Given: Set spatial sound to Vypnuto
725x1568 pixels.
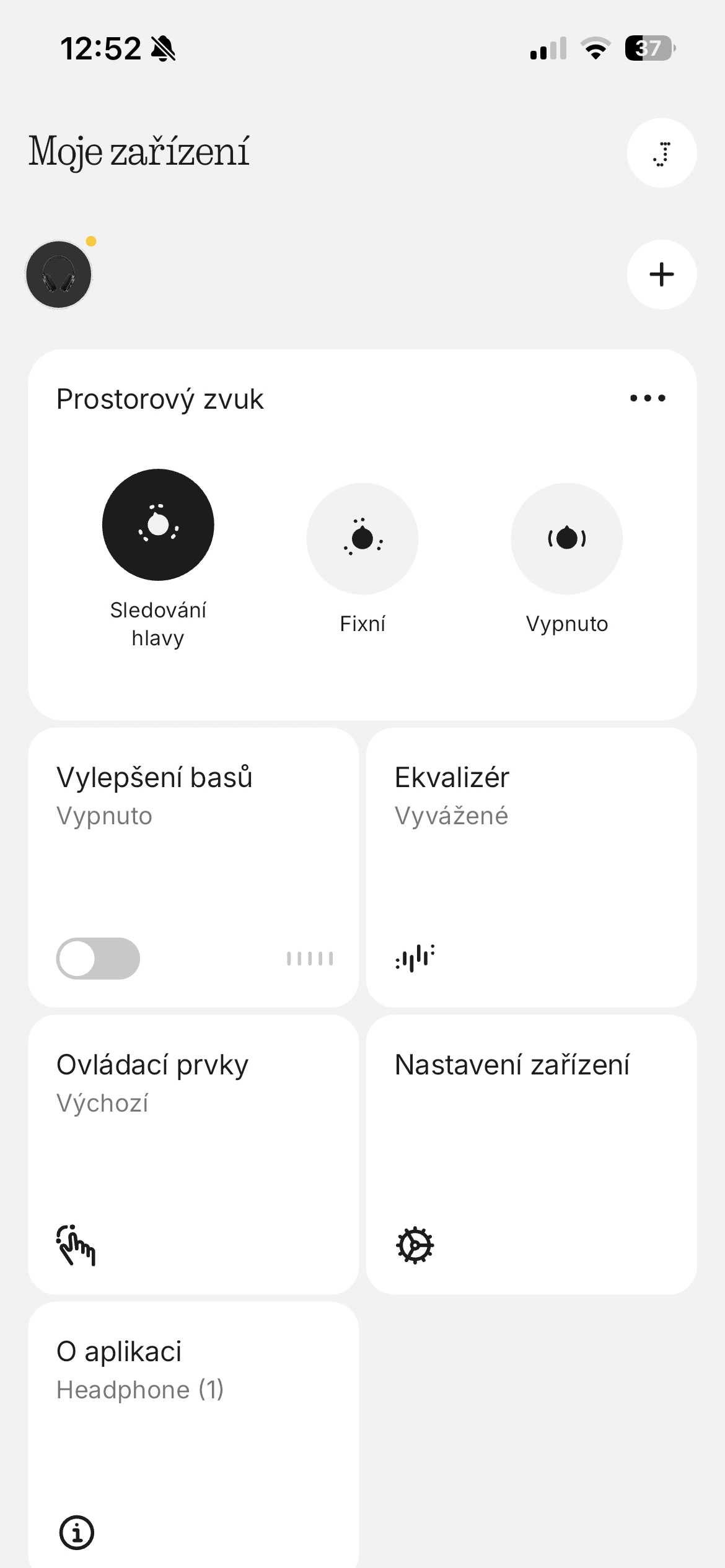Looking at the screenshot, I should (566, 539).
